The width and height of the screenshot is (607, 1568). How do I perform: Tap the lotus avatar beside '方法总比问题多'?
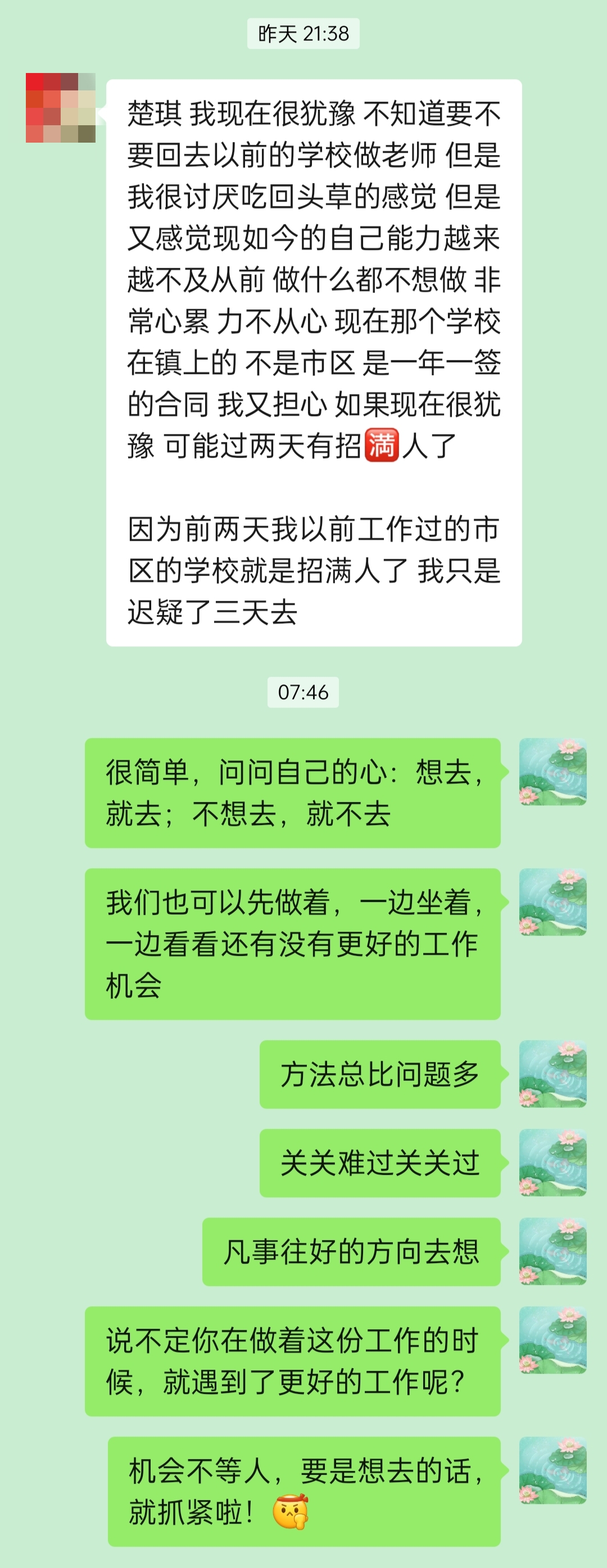[x=552, y=1074]
